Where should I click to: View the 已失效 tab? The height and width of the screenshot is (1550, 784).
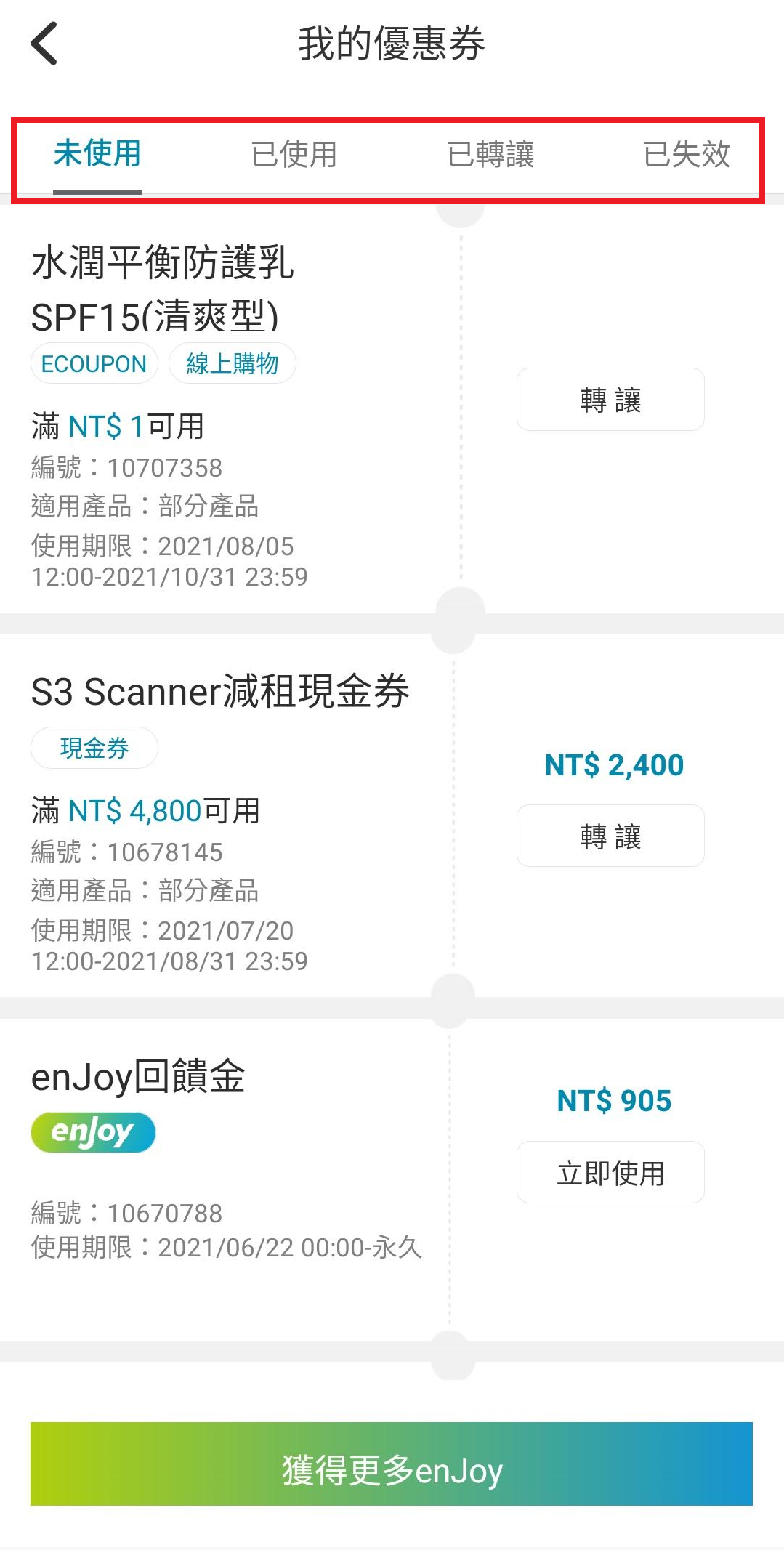[687, 154]
